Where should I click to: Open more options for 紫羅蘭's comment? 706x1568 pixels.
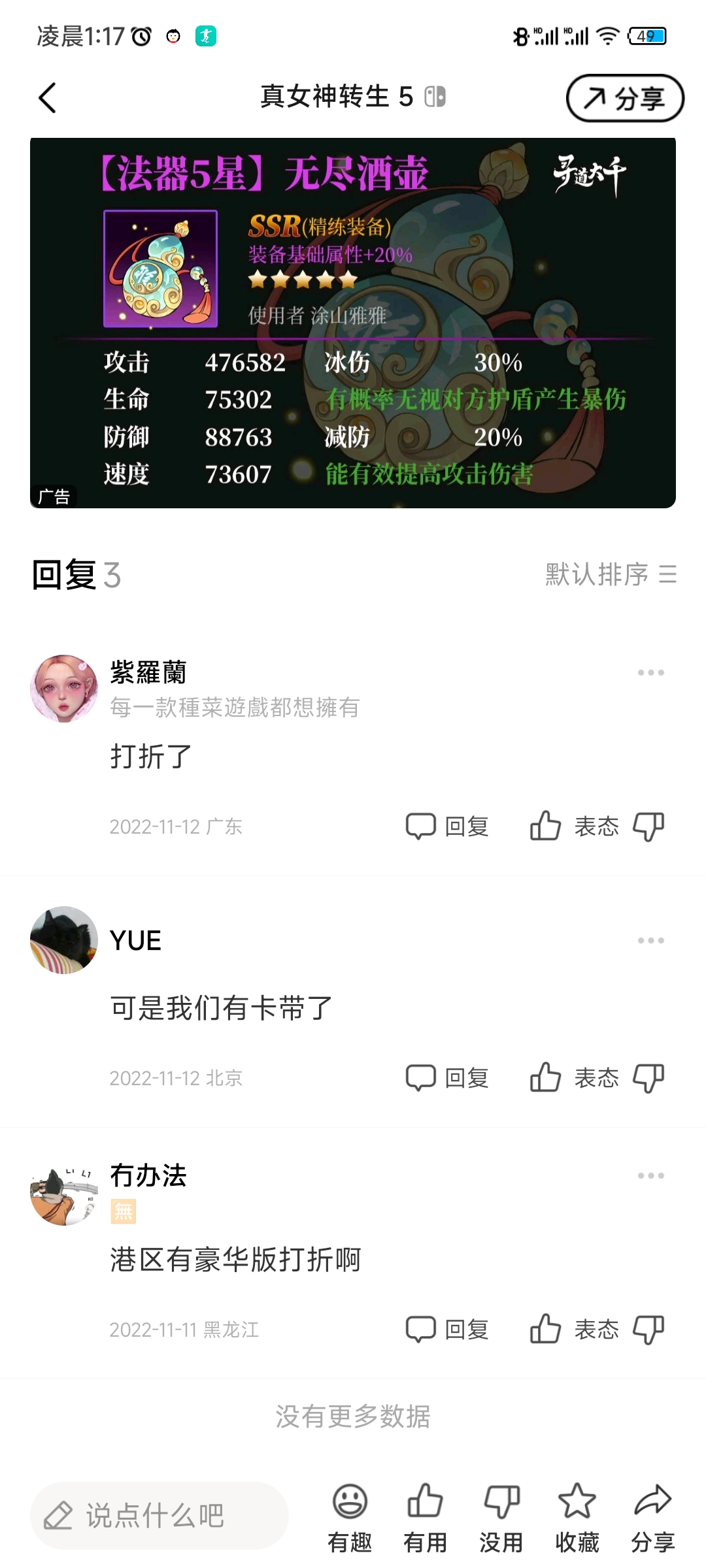point(650,673)
